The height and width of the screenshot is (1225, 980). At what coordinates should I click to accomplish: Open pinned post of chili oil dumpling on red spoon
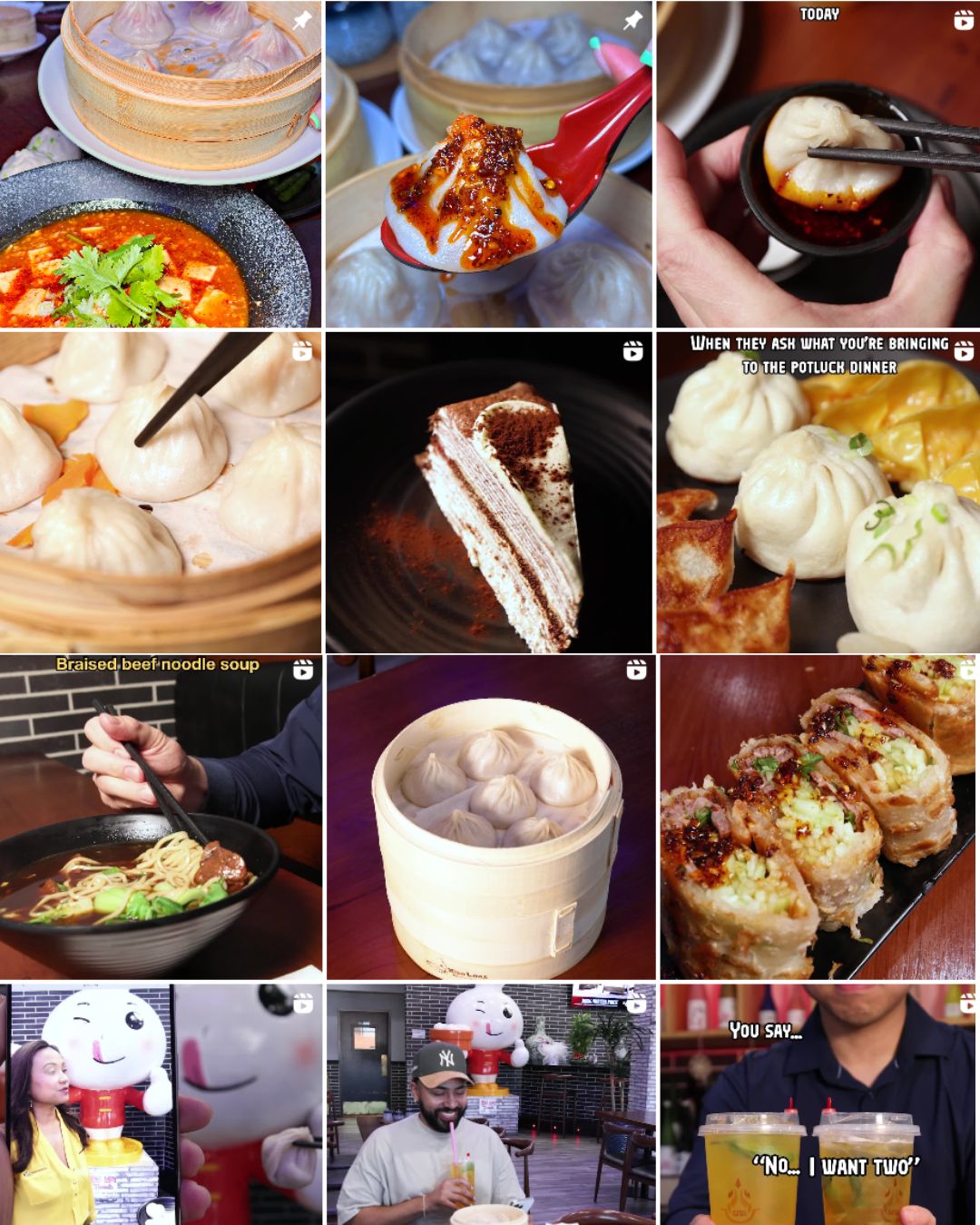point(488,163)
